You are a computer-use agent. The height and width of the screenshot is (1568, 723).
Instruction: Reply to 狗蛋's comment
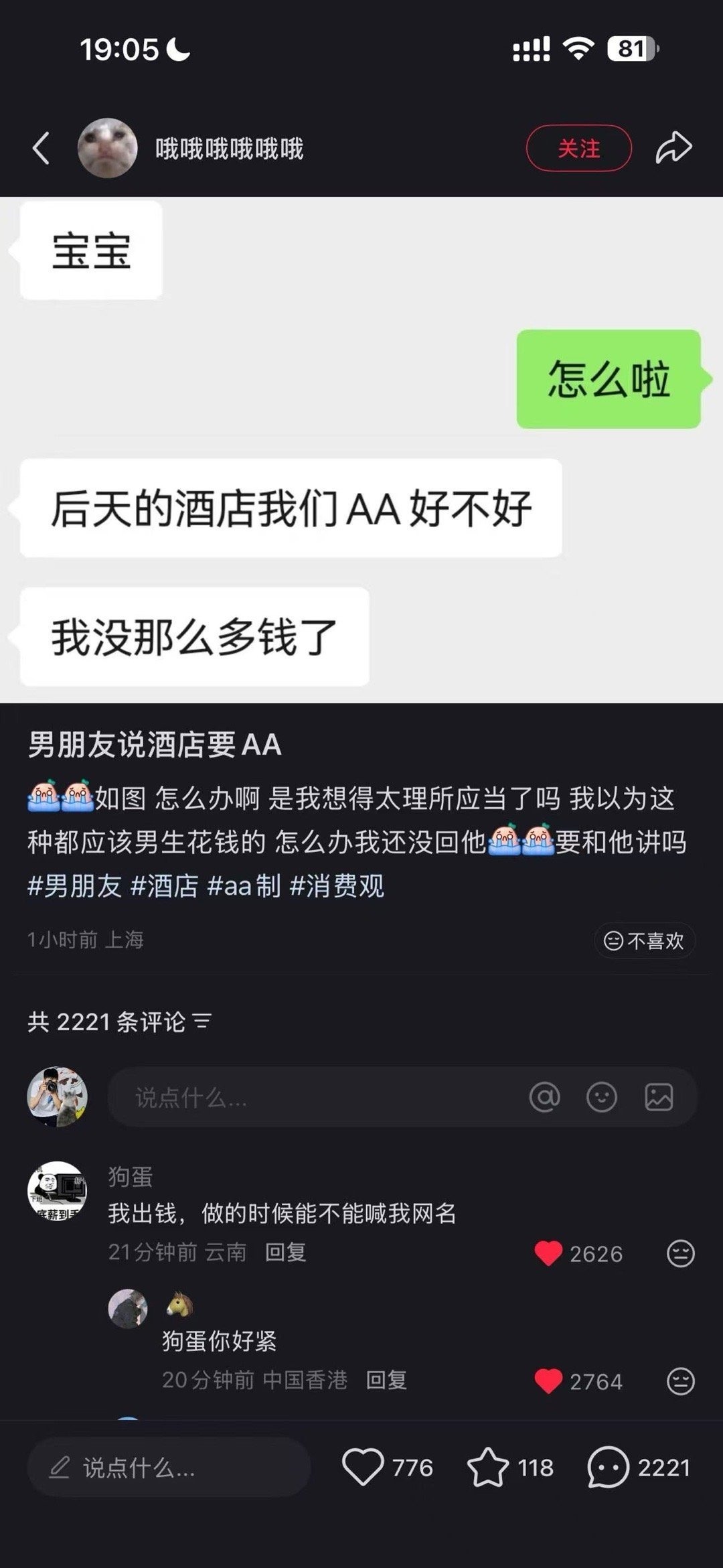286,1252
